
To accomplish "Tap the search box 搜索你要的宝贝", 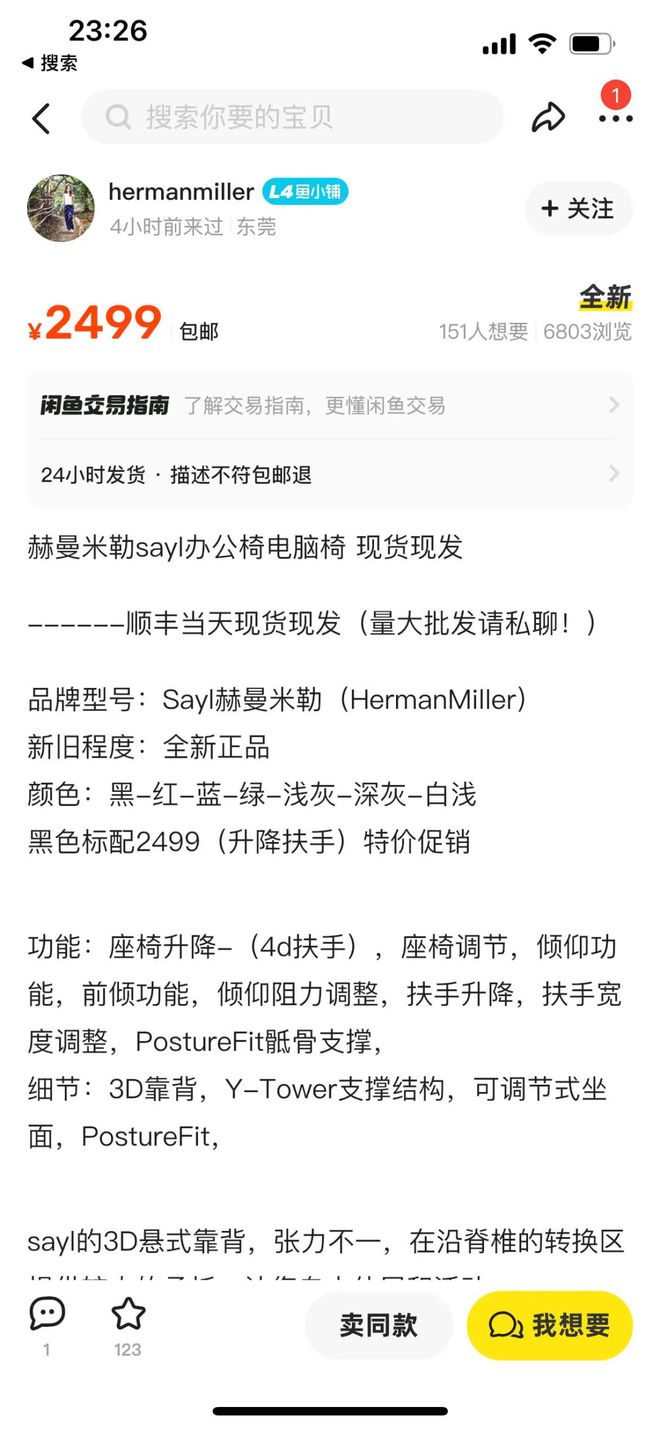I will coord(292,118).
